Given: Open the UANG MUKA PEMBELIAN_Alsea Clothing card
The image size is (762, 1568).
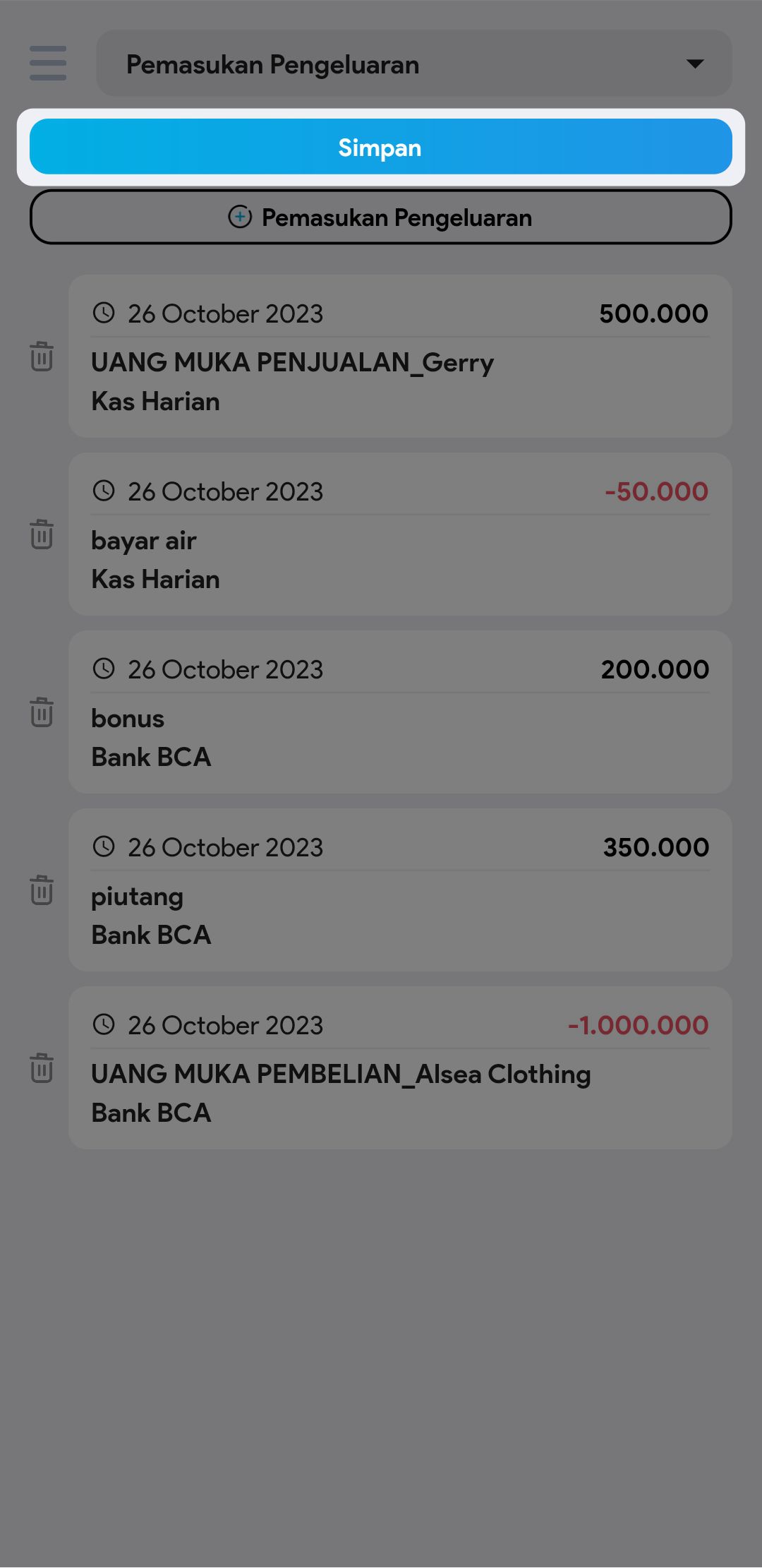Looking at the screenshot, I should click(x=399, y=1067).
